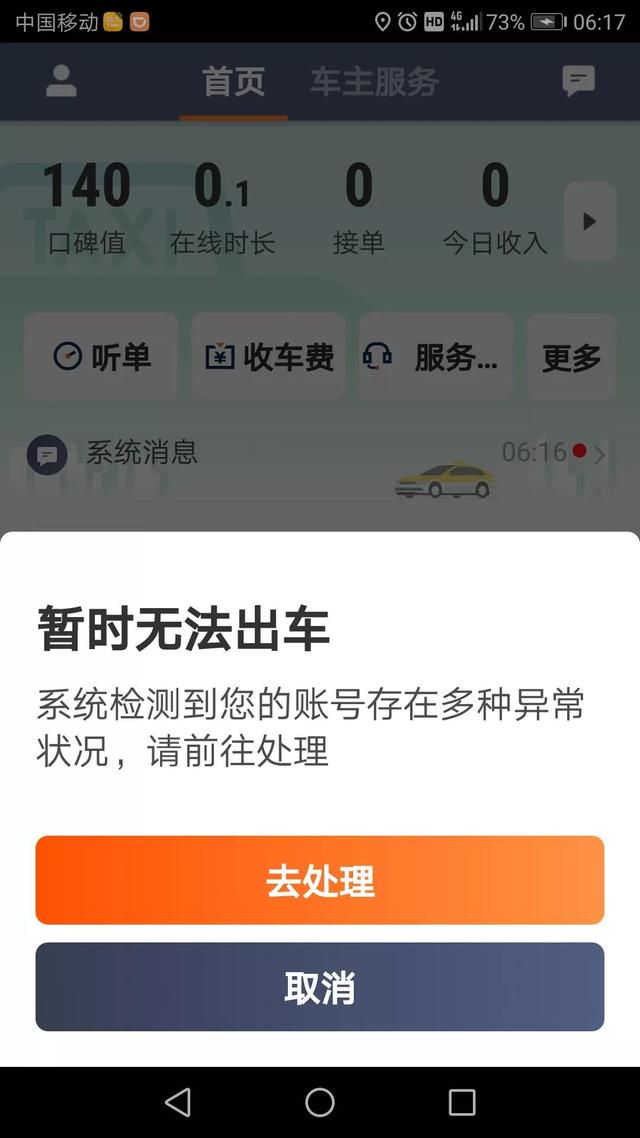Dismiss the dialog with 取消
This screenshot has height=1138, width=640.
(320, 987)
